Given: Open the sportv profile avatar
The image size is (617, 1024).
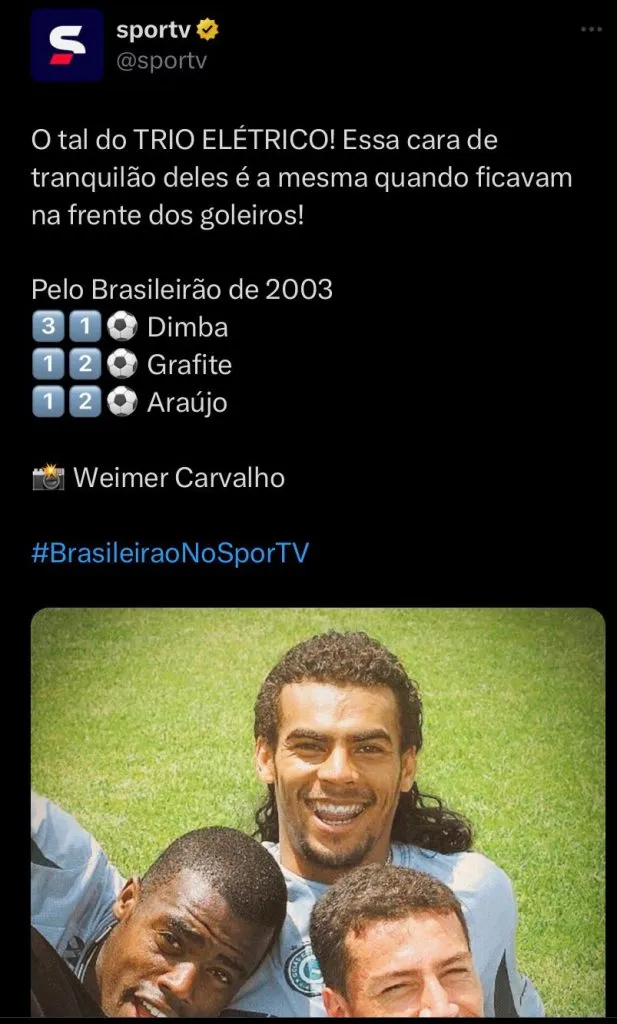Looking at the screenshot, I should [66, 45].
